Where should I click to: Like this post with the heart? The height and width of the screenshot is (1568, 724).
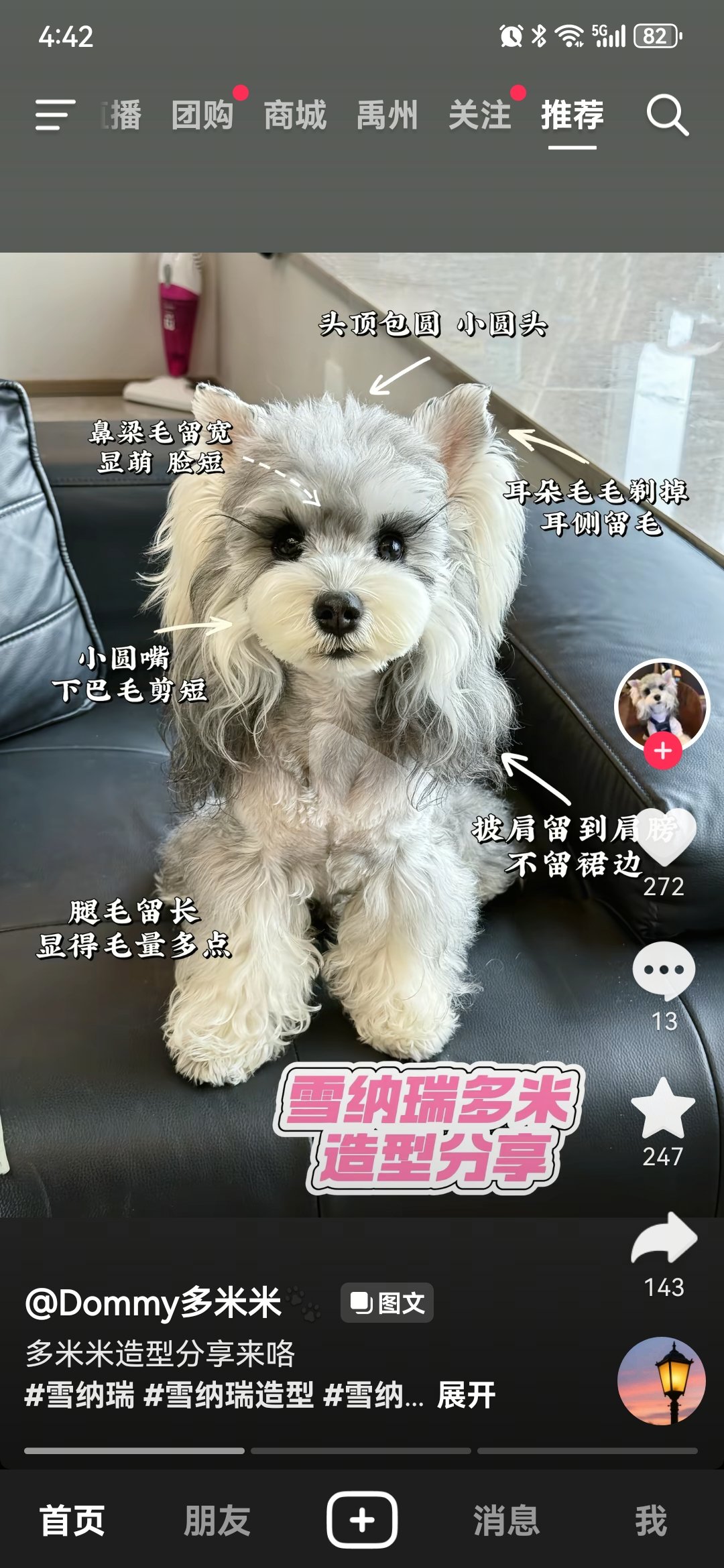(664, 836)
